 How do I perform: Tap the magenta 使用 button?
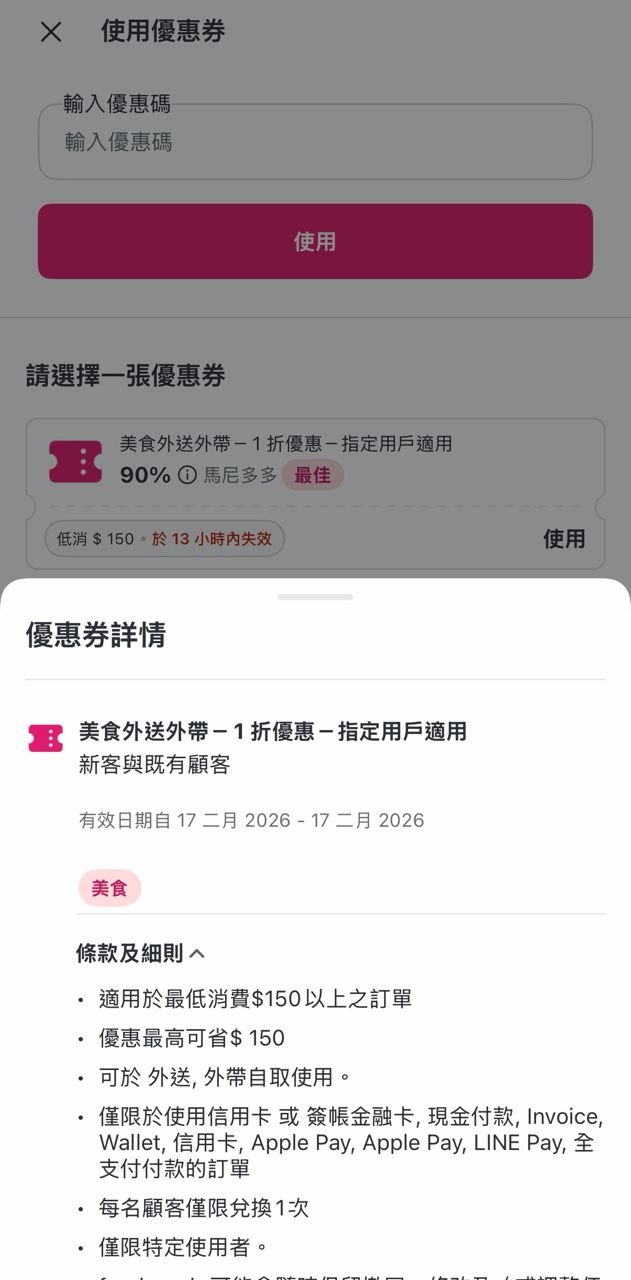point(315,241)
